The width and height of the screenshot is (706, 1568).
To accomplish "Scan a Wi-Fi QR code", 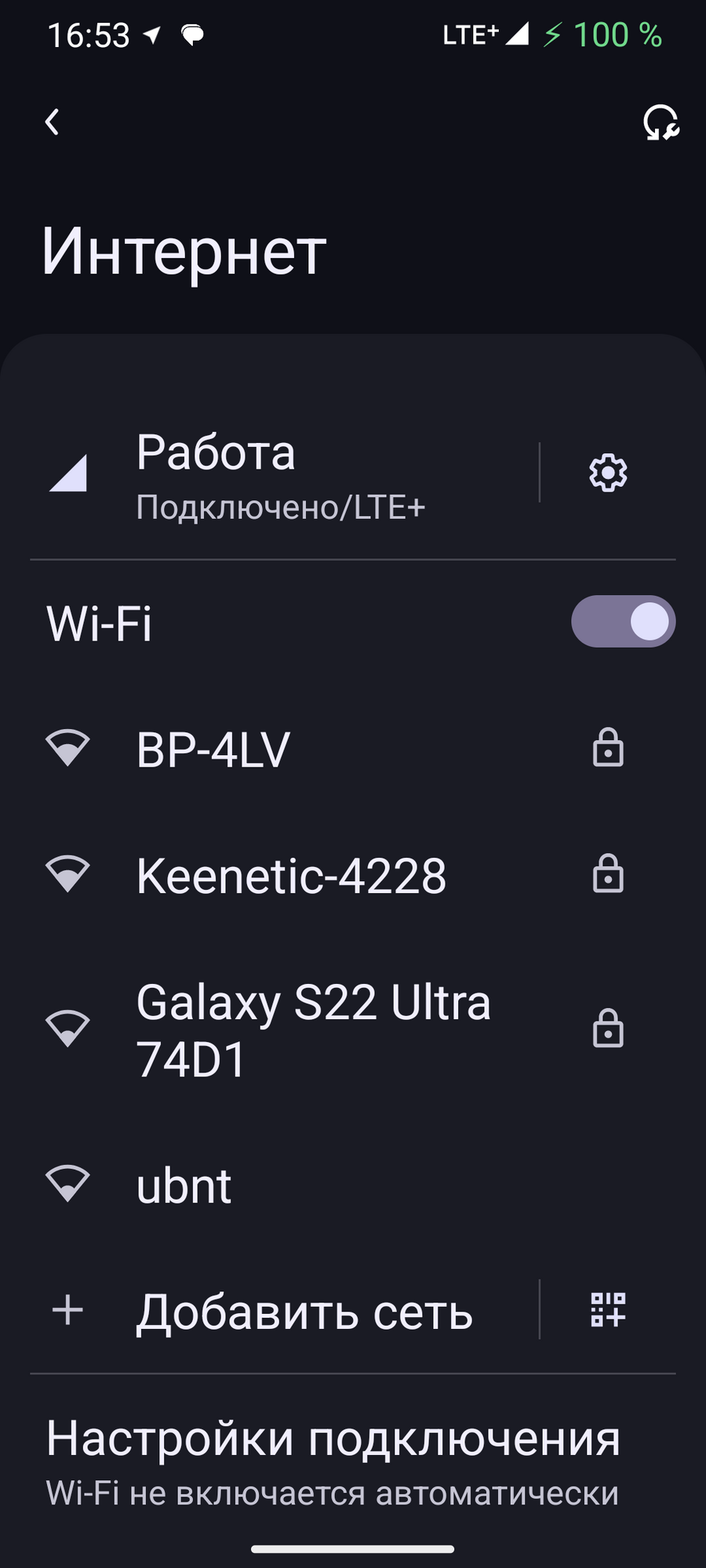I will (x=608, y=1310).
